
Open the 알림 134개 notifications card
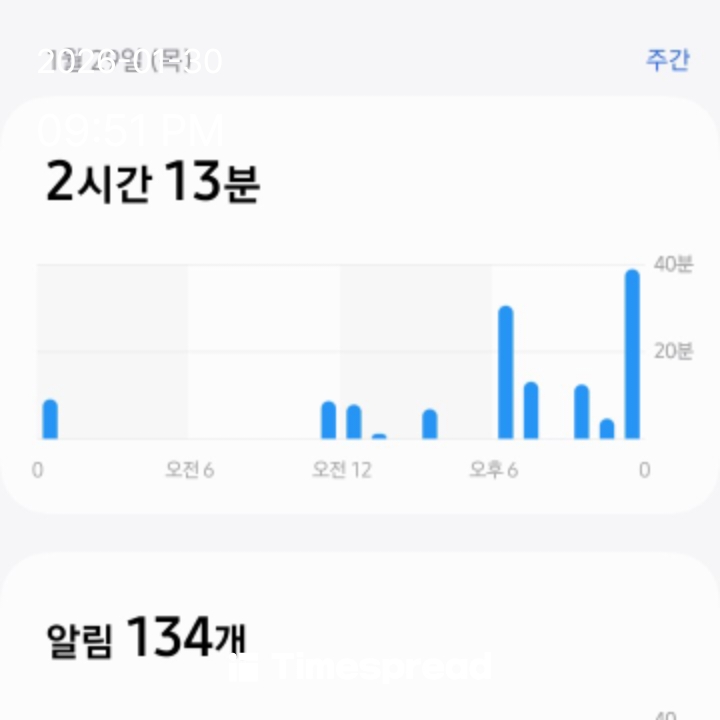pos(146,637)
